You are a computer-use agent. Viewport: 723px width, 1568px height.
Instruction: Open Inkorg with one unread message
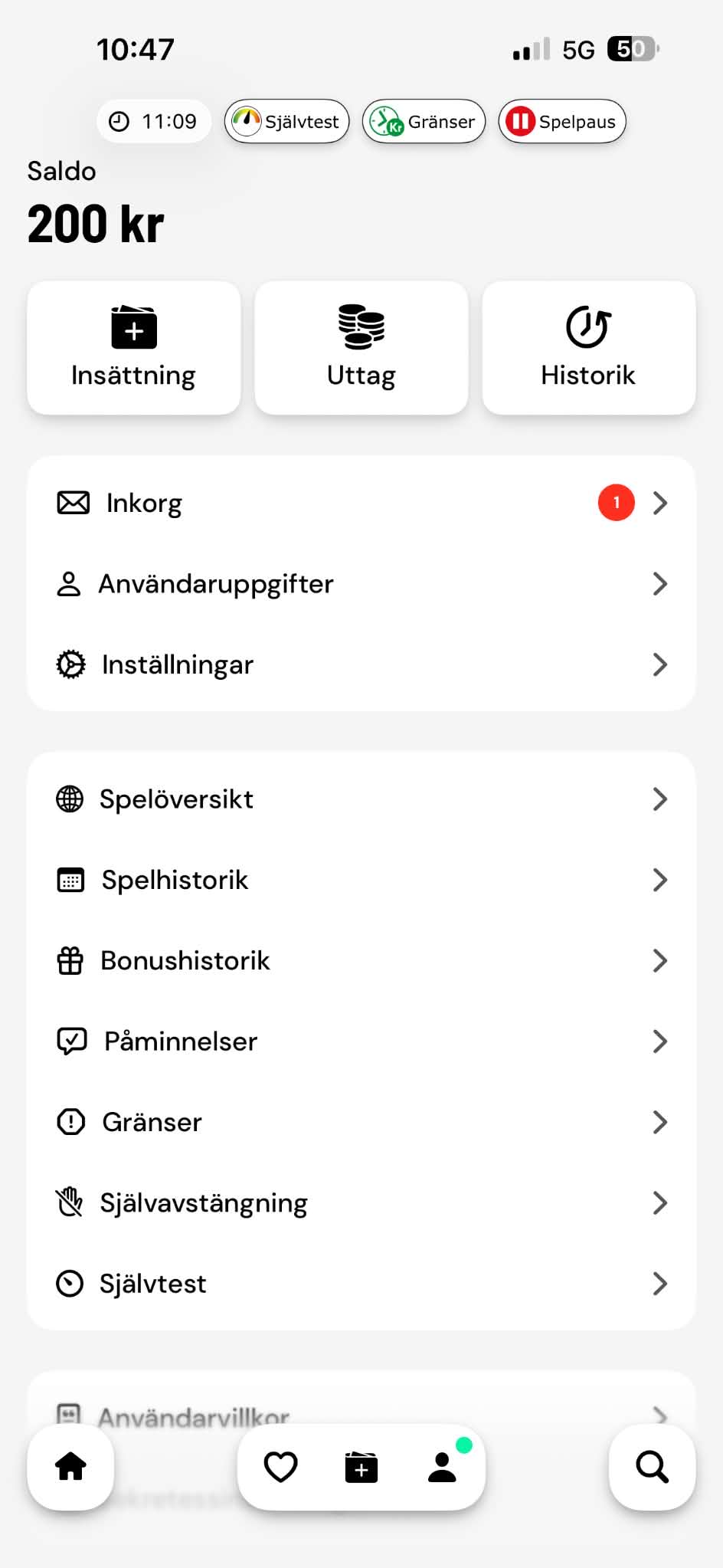[361, 503]
